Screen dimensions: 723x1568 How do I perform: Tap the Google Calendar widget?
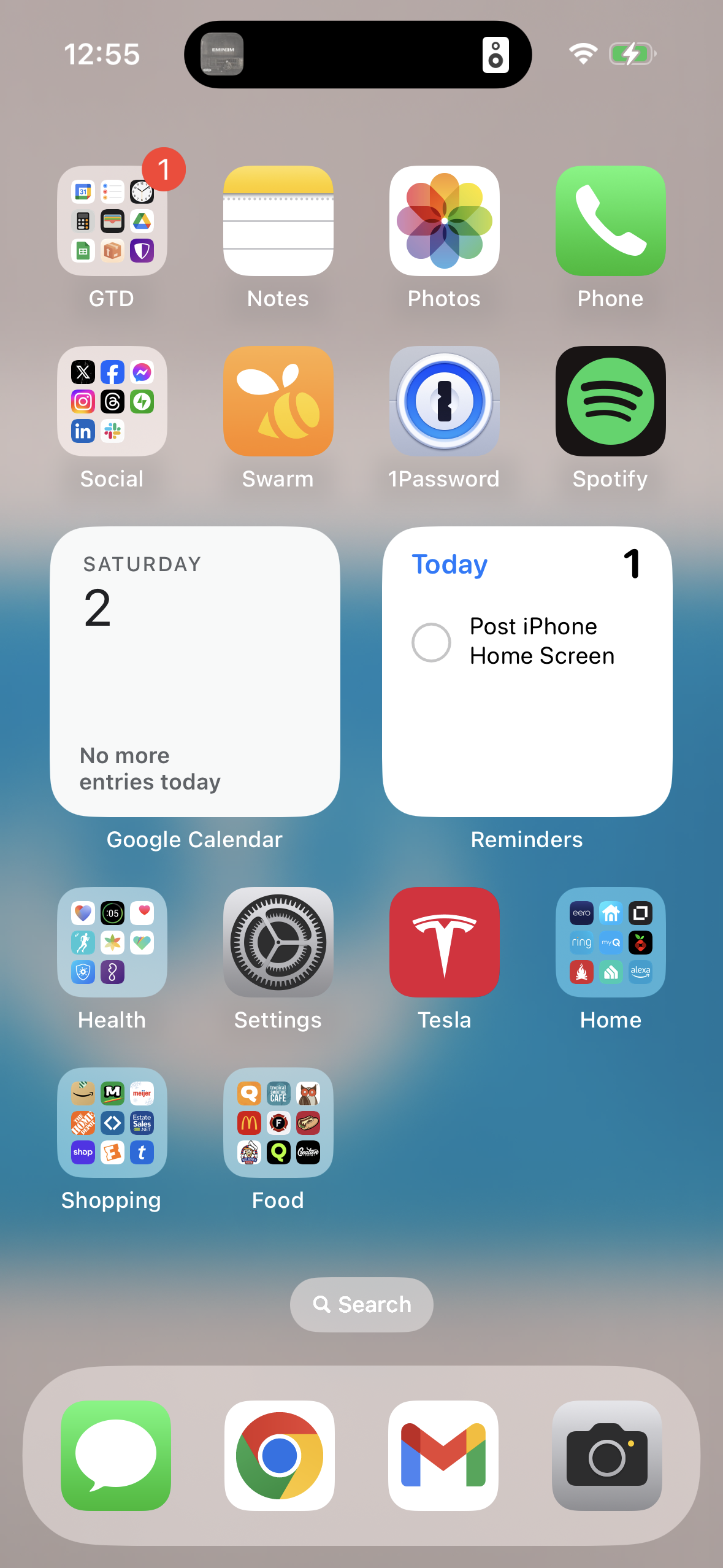[194, 672]
